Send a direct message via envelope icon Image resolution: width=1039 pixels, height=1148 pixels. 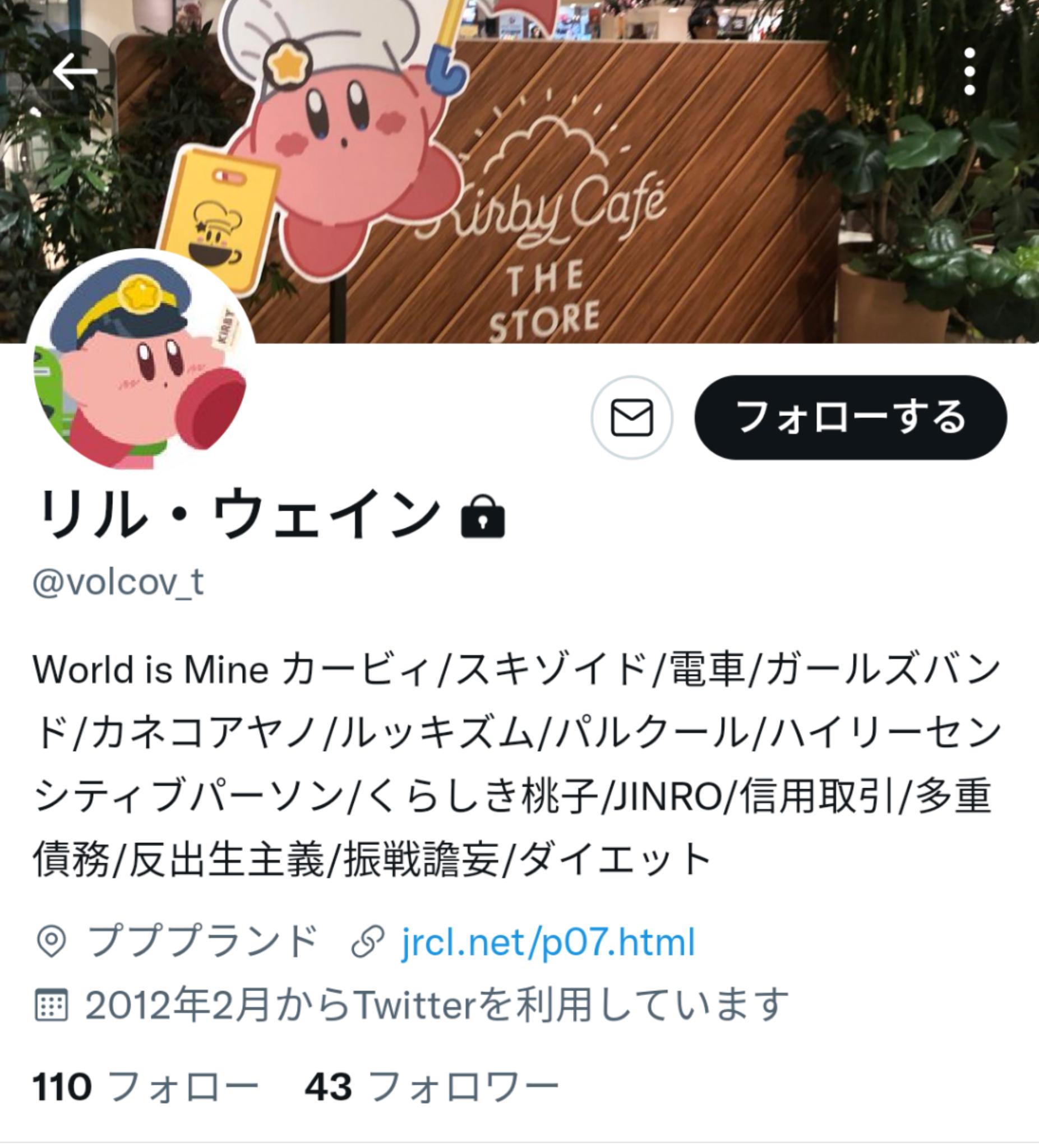coord(632,418)
